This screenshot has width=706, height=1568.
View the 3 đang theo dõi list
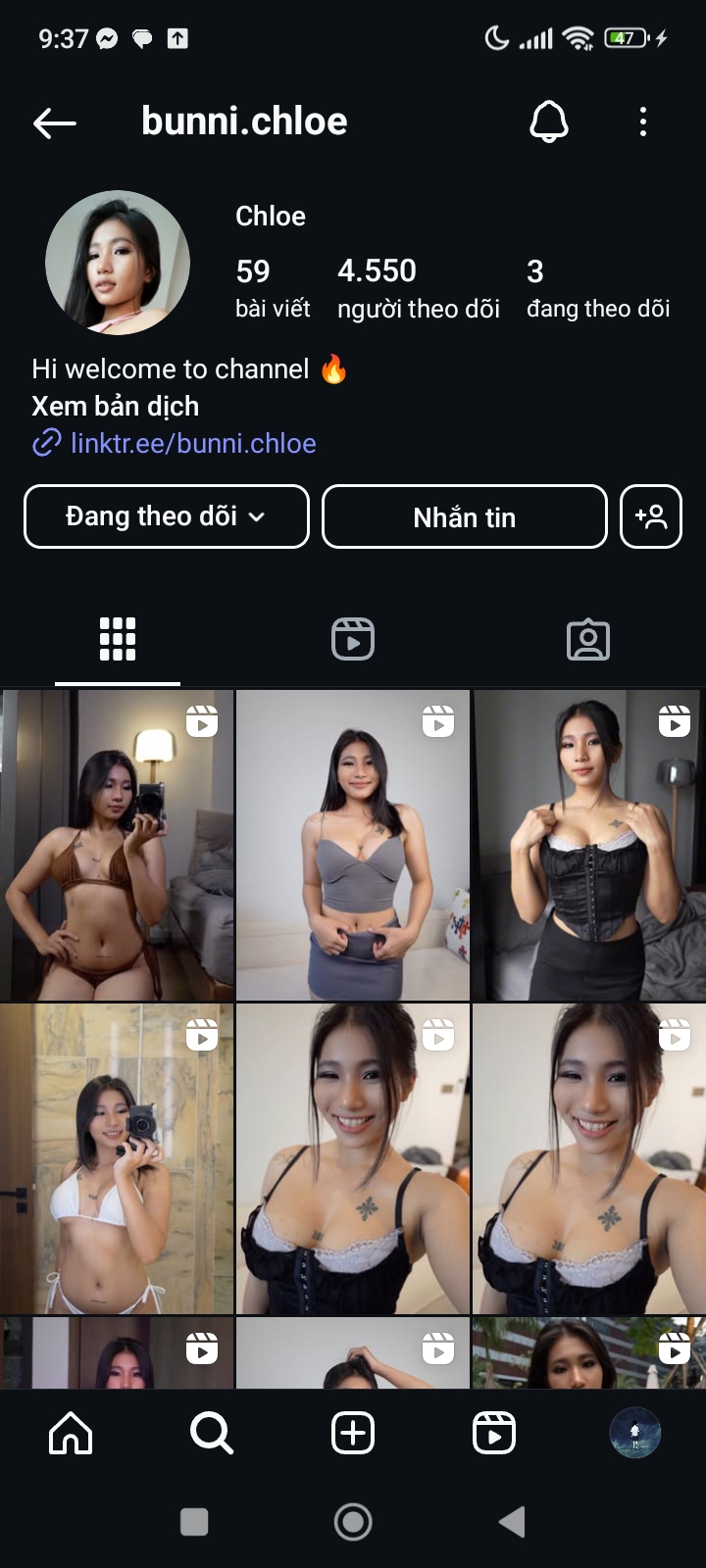tap(597, 288)
